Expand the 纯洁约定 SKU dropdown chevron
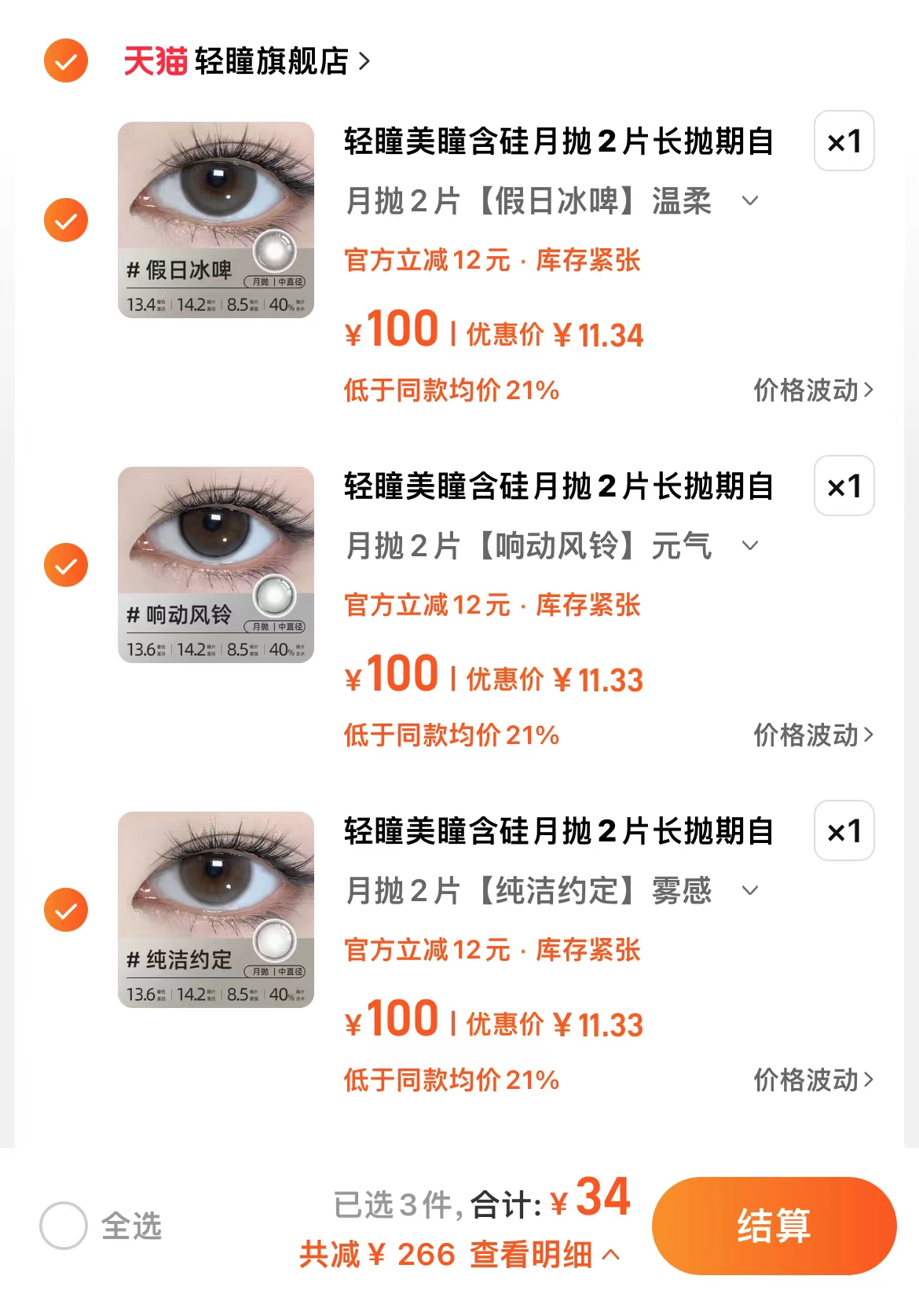Image resolution: width=919 pixels, height=1316 pixels. 752,891
